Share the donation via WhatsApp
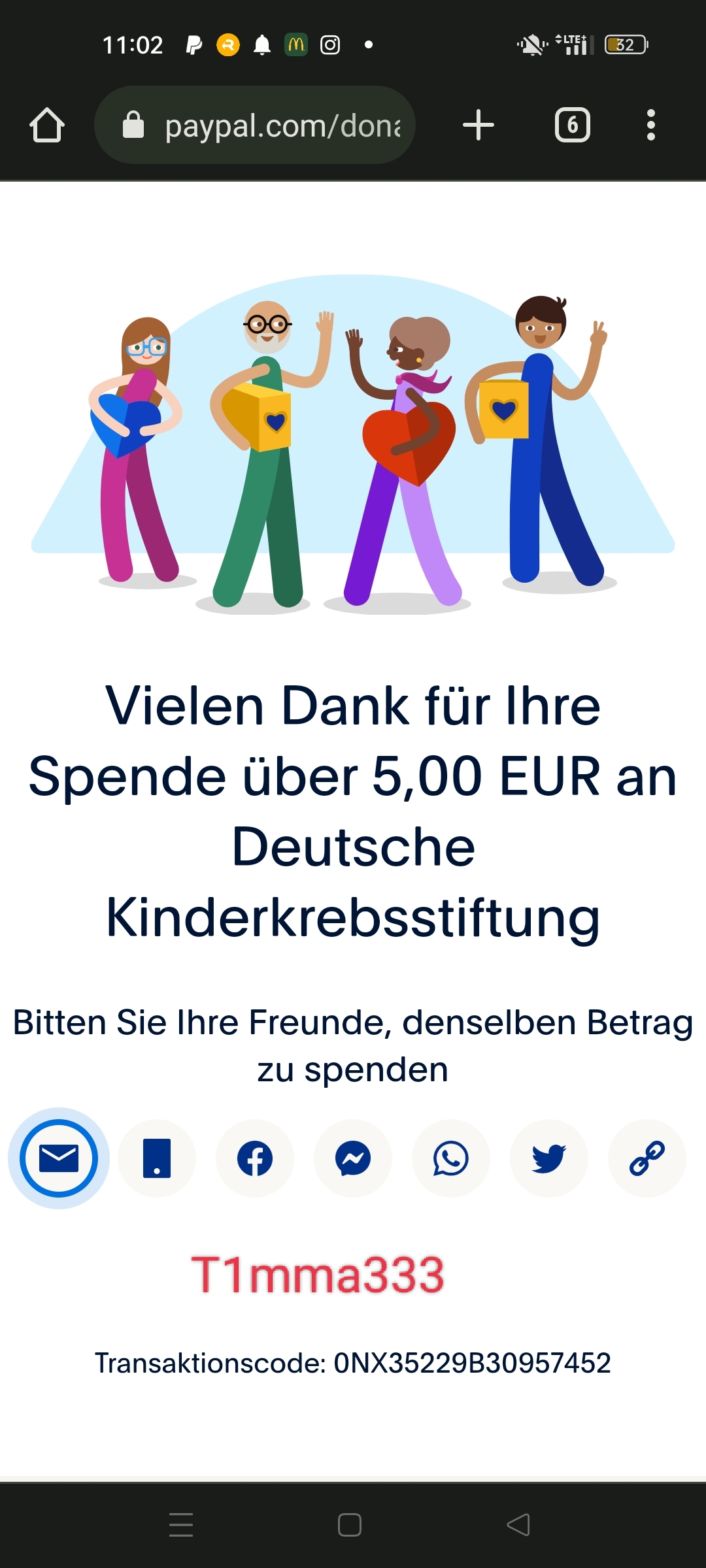 [451, 1158]
